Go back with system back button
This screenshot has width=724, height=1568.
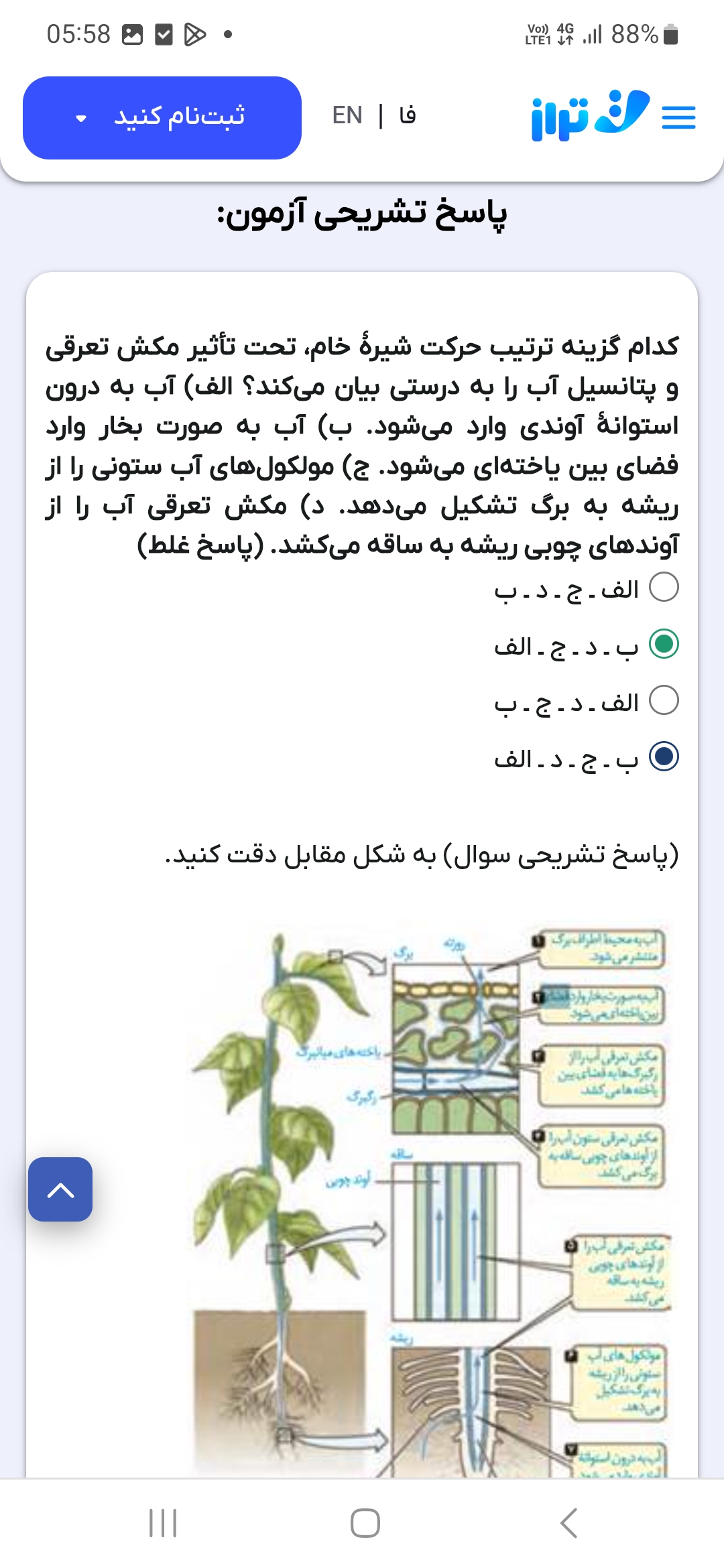pos(568,1523)
